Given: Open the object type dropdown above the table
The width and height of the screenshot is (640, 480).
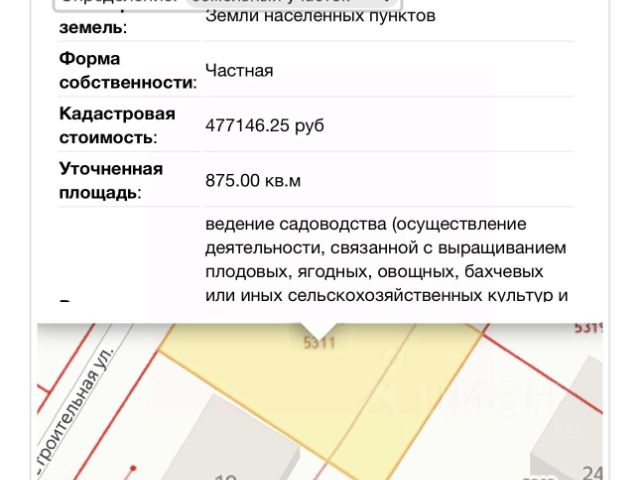Looking at the screenshot, I should [x=292, y=2].
